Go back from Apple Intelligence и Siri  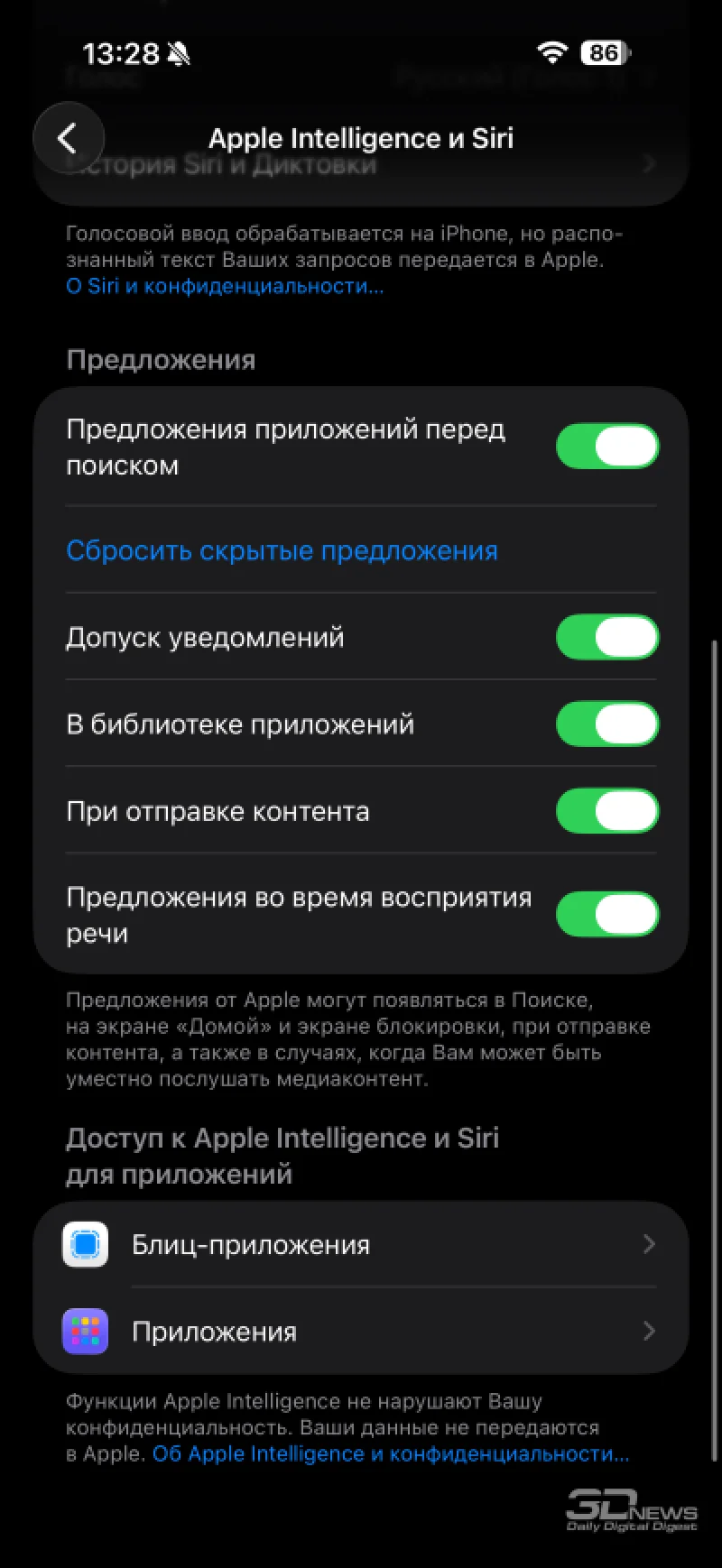68,138
